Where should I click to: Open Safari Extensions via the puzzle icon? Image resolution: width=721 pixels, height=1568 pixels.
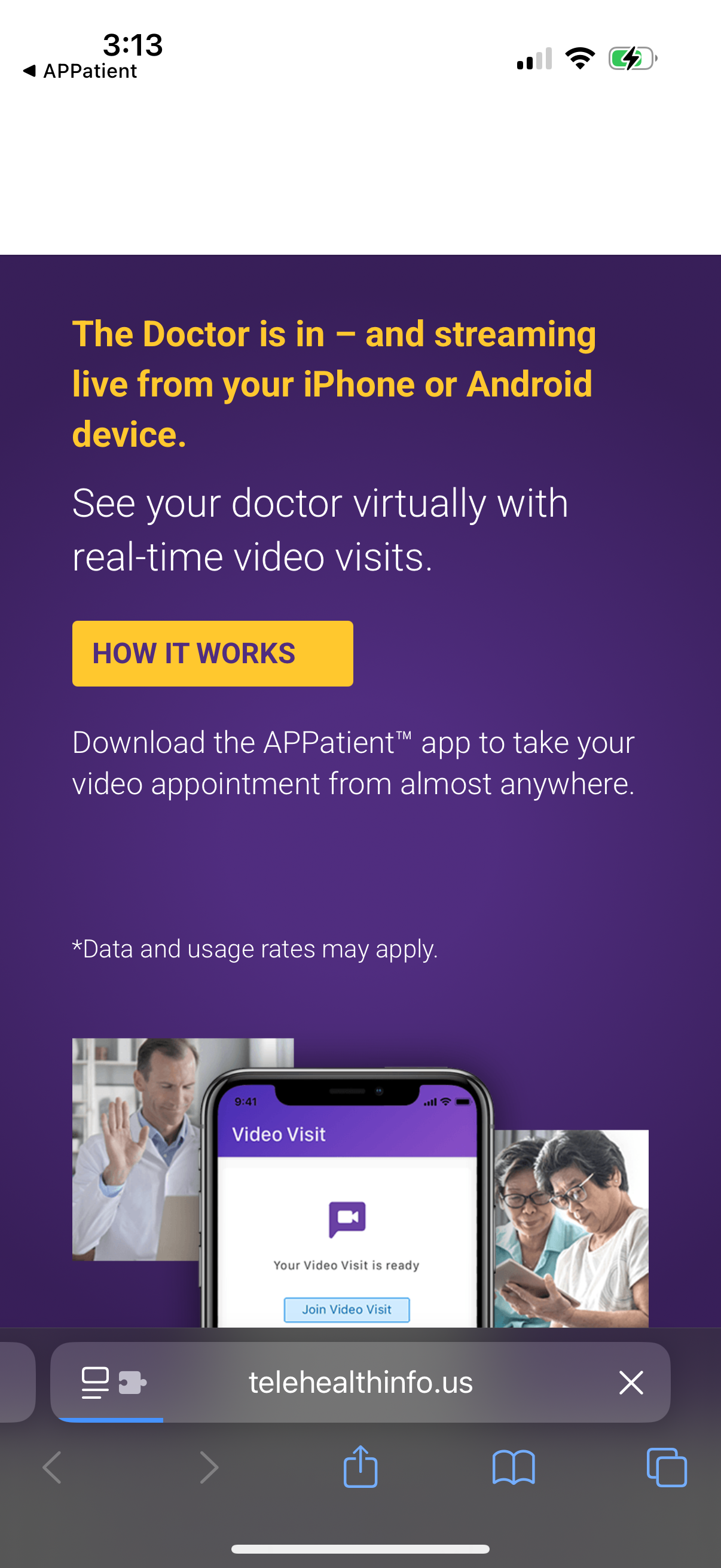pos(133,1382)
